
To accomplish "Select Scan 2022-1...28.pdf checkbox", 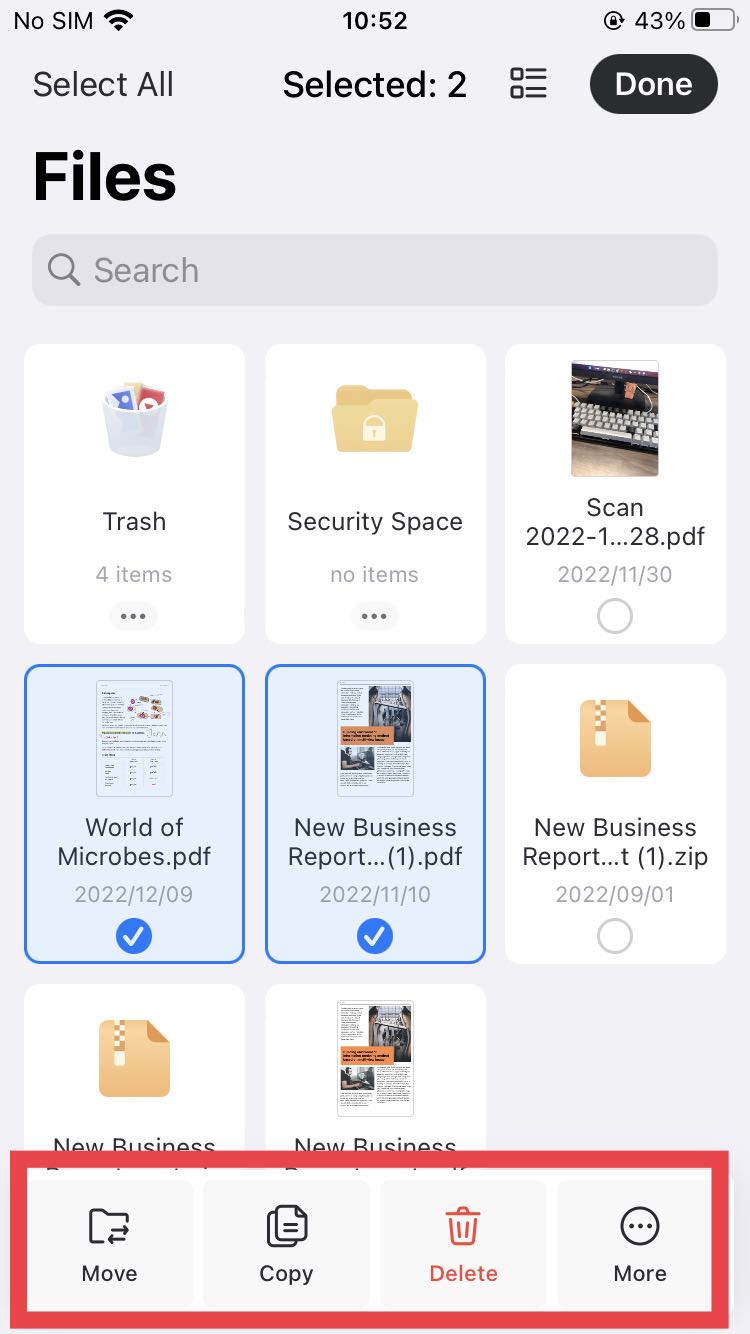I will click(614, 616).
